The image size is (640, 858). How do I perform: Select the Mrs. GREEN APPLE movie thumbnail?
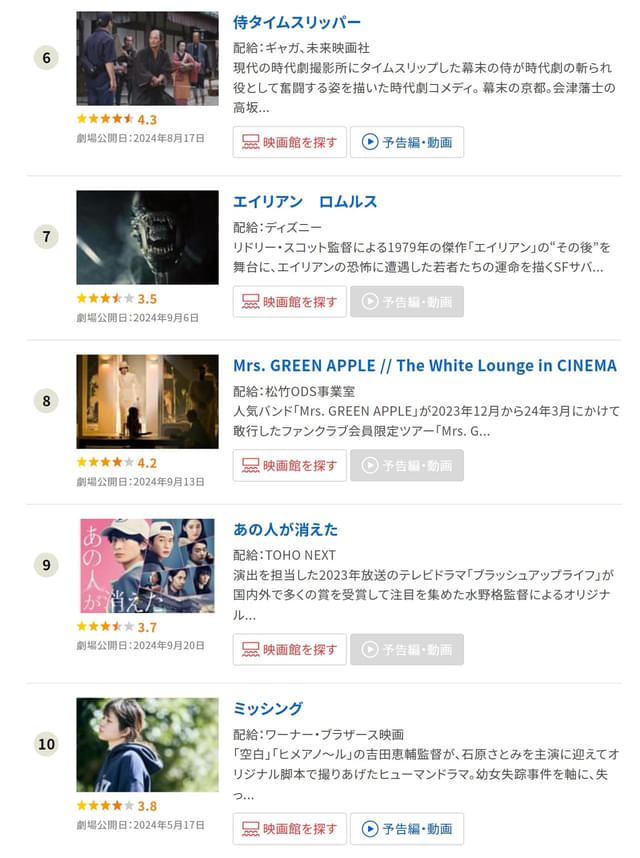(x=147, y=401)
